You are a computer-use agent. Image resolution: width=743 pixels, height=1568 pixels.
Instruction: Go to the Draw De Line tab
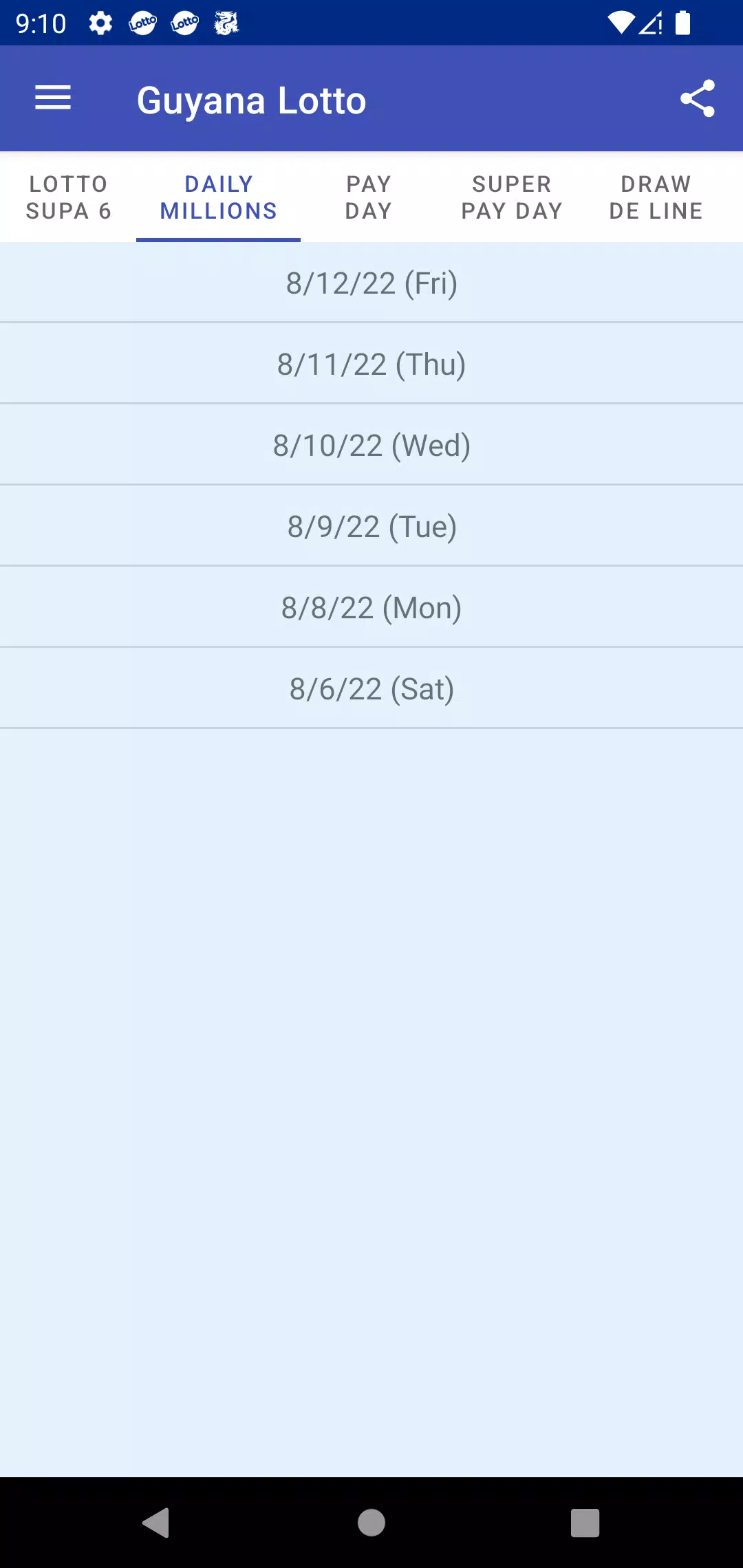pos(656,197)
